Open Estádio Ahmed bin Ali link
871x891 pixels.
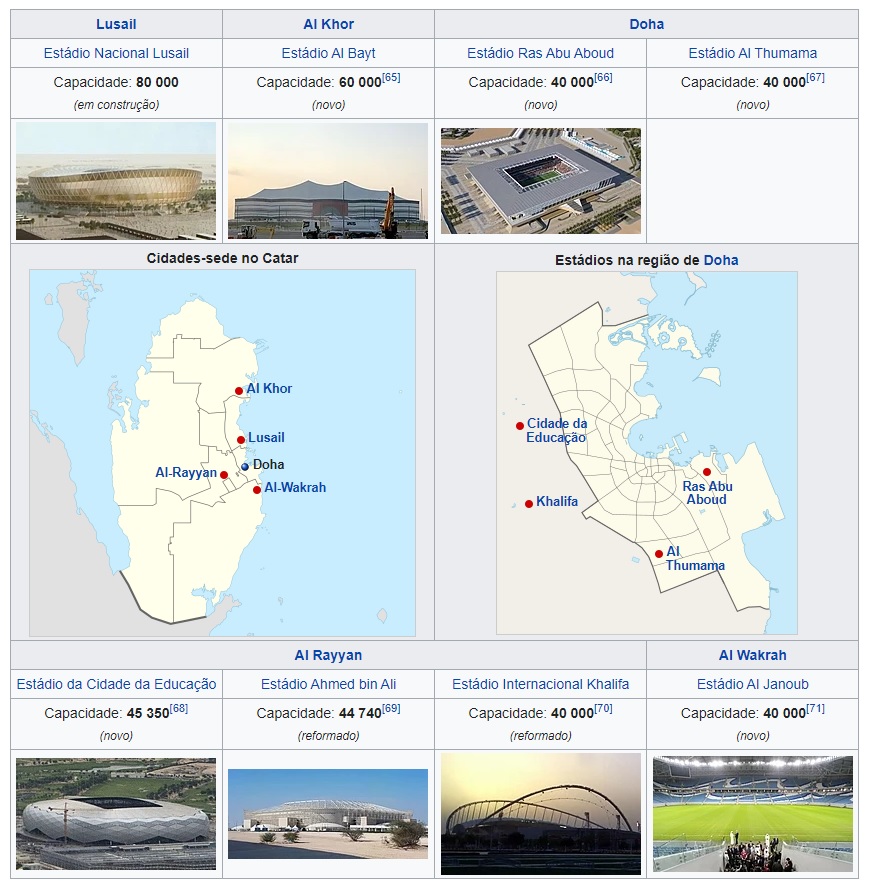328,684
